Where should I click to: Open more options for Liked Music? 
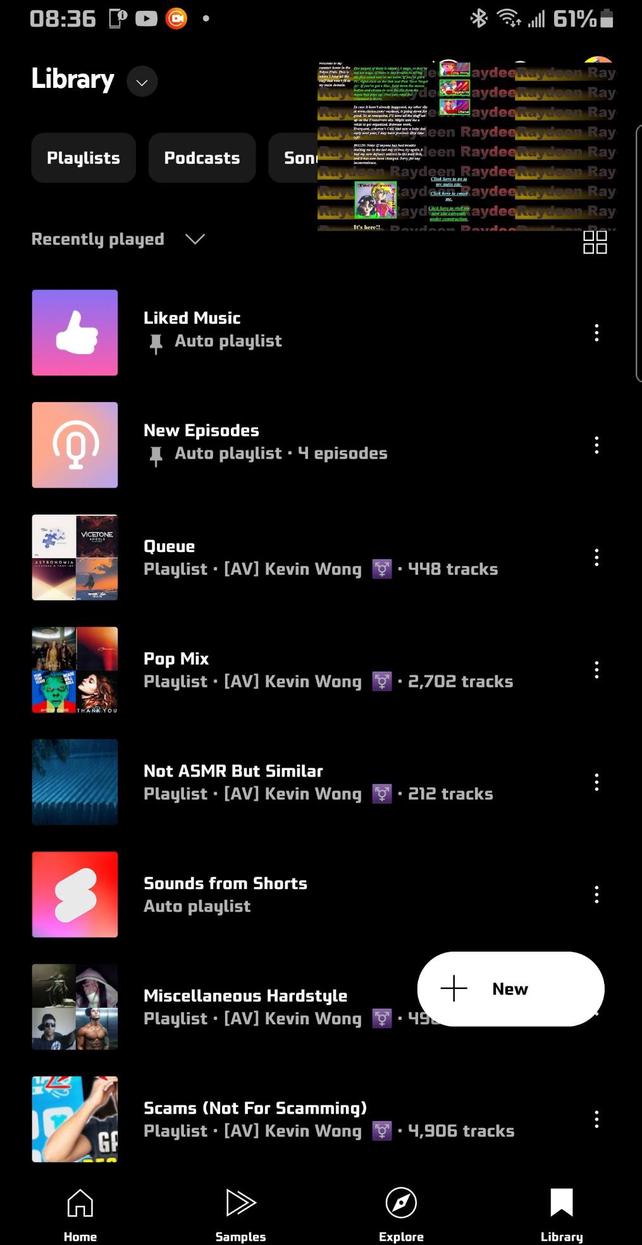(x=596, y=333)
